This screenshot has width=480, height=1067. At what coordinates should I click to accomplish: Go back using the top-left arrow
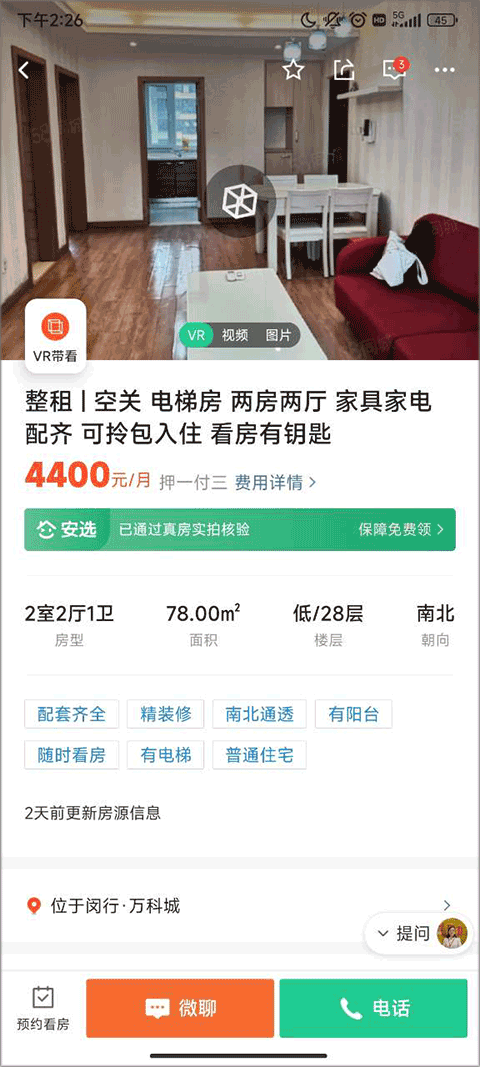tap(24, 70)
